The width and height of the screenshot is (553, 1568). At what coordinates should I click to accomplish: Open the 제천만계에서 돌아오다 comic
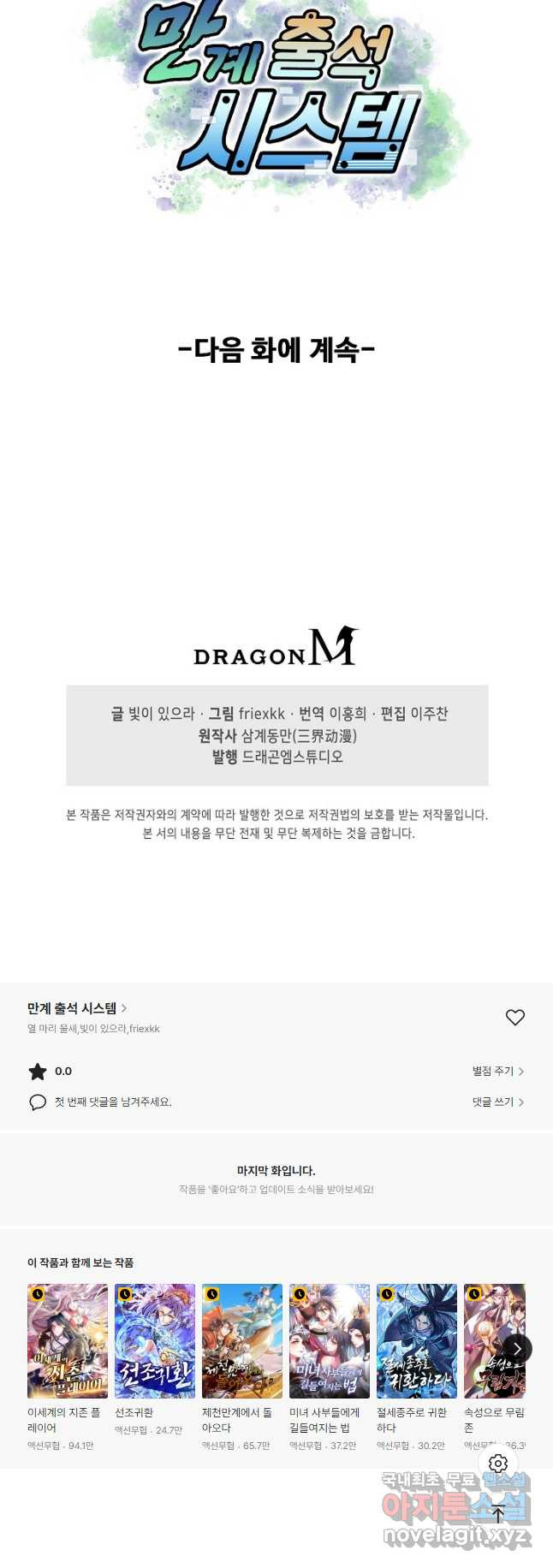click(x=242, y=1340)
